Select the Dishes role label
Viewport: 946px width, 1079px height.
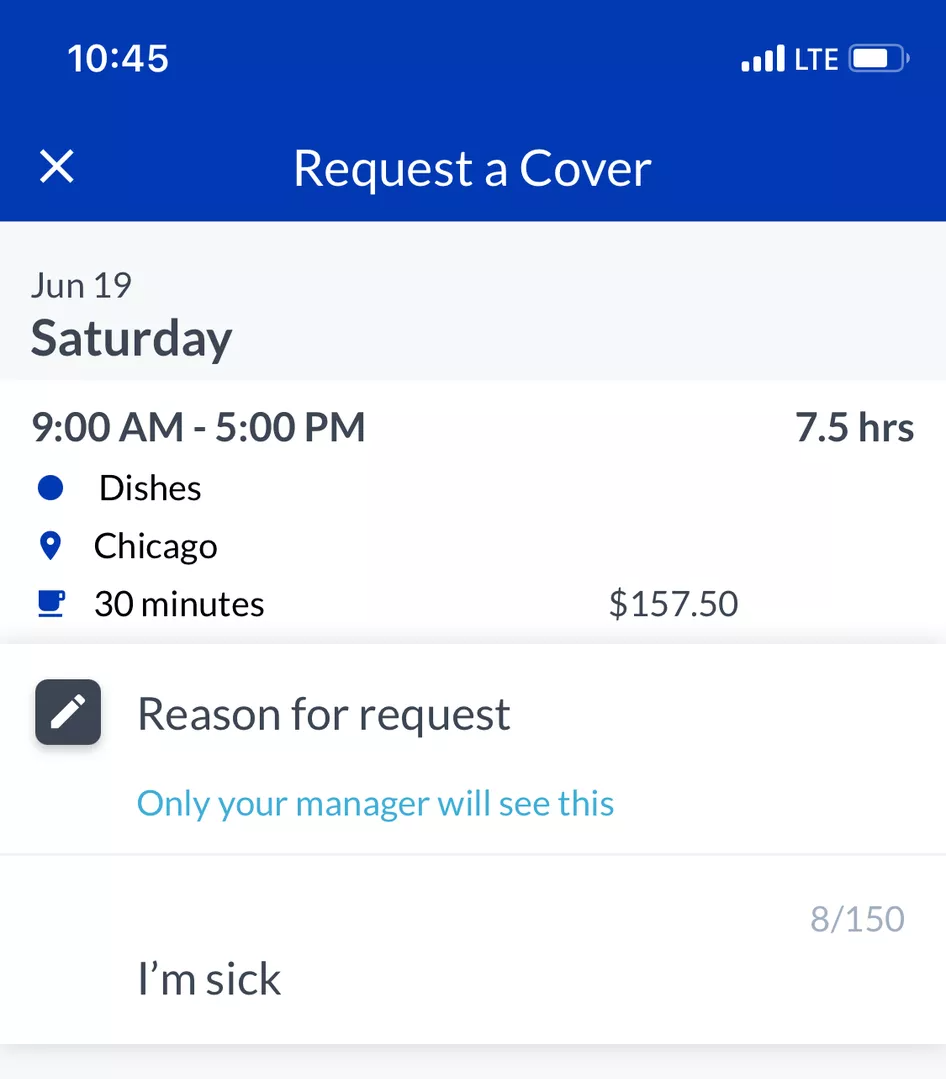149,487
